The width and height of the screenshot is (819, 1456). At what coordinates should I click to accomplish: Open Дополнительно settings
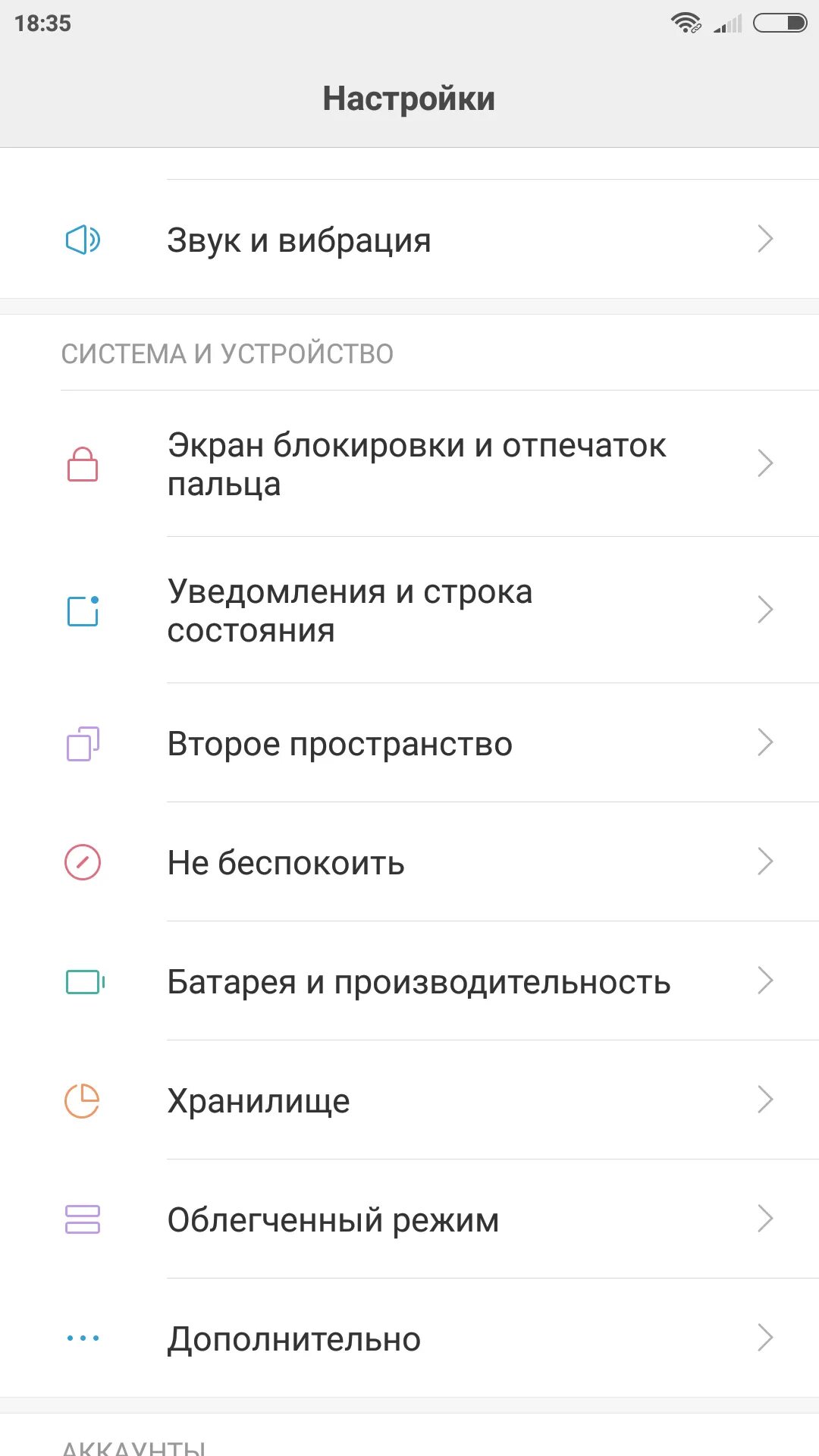point(409,1338)
